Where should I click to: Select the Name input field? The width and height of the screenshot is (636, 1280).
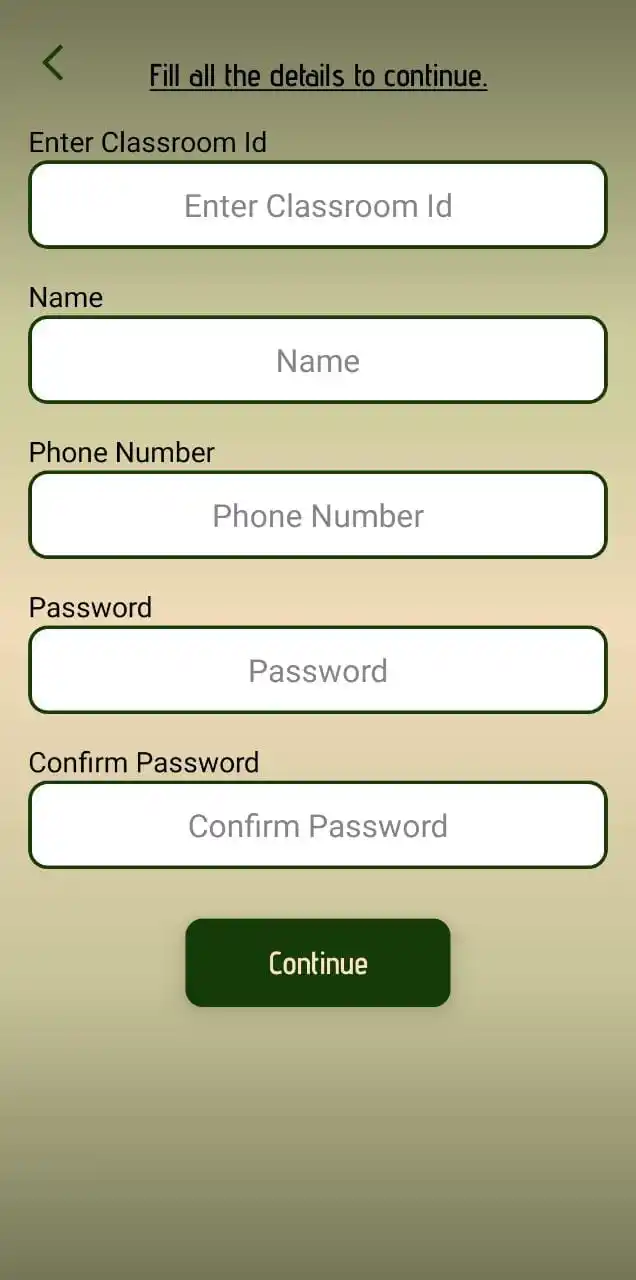coord(318,360)
